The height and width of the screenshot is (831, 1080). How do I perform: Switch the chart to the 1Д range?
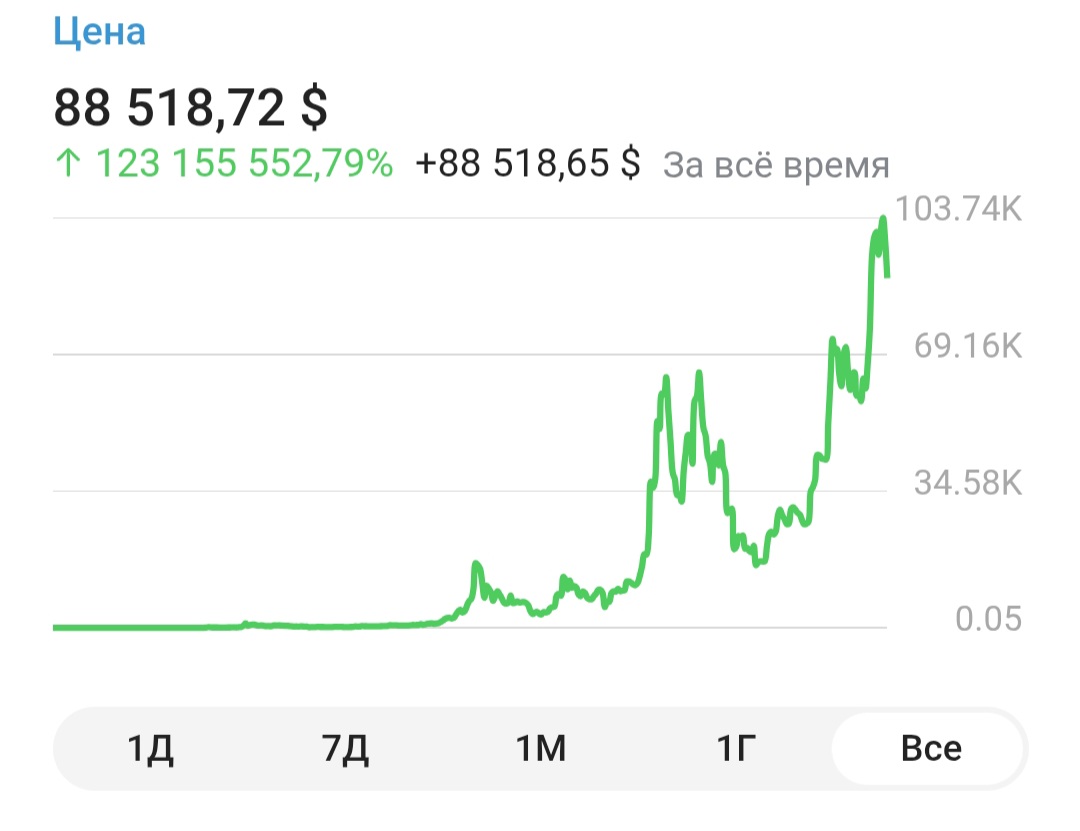click(150, 748)
